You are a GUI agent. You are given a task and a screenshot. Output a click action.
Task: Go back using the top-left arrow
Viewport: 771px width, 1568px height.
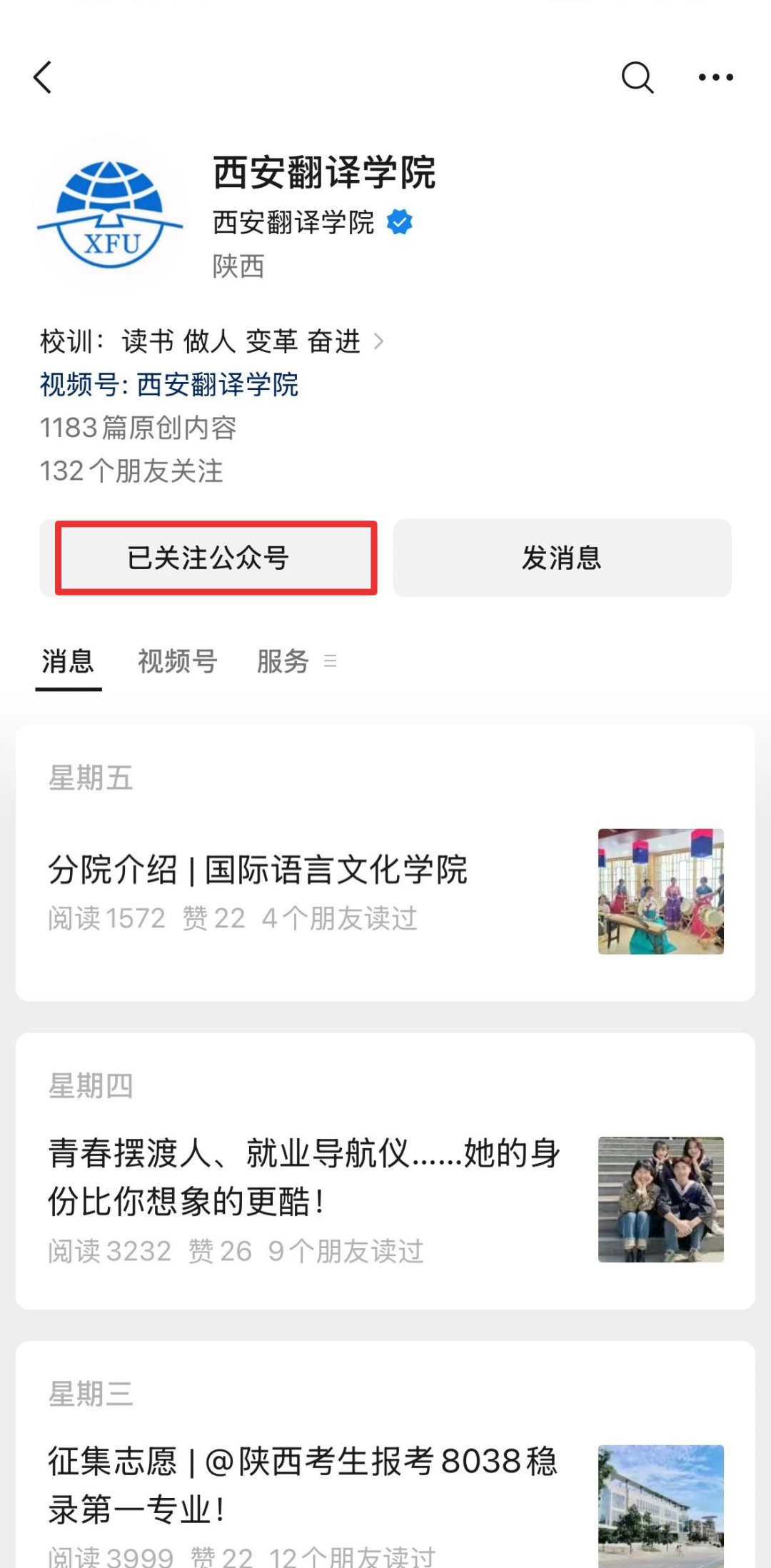(x=43, y=77)
